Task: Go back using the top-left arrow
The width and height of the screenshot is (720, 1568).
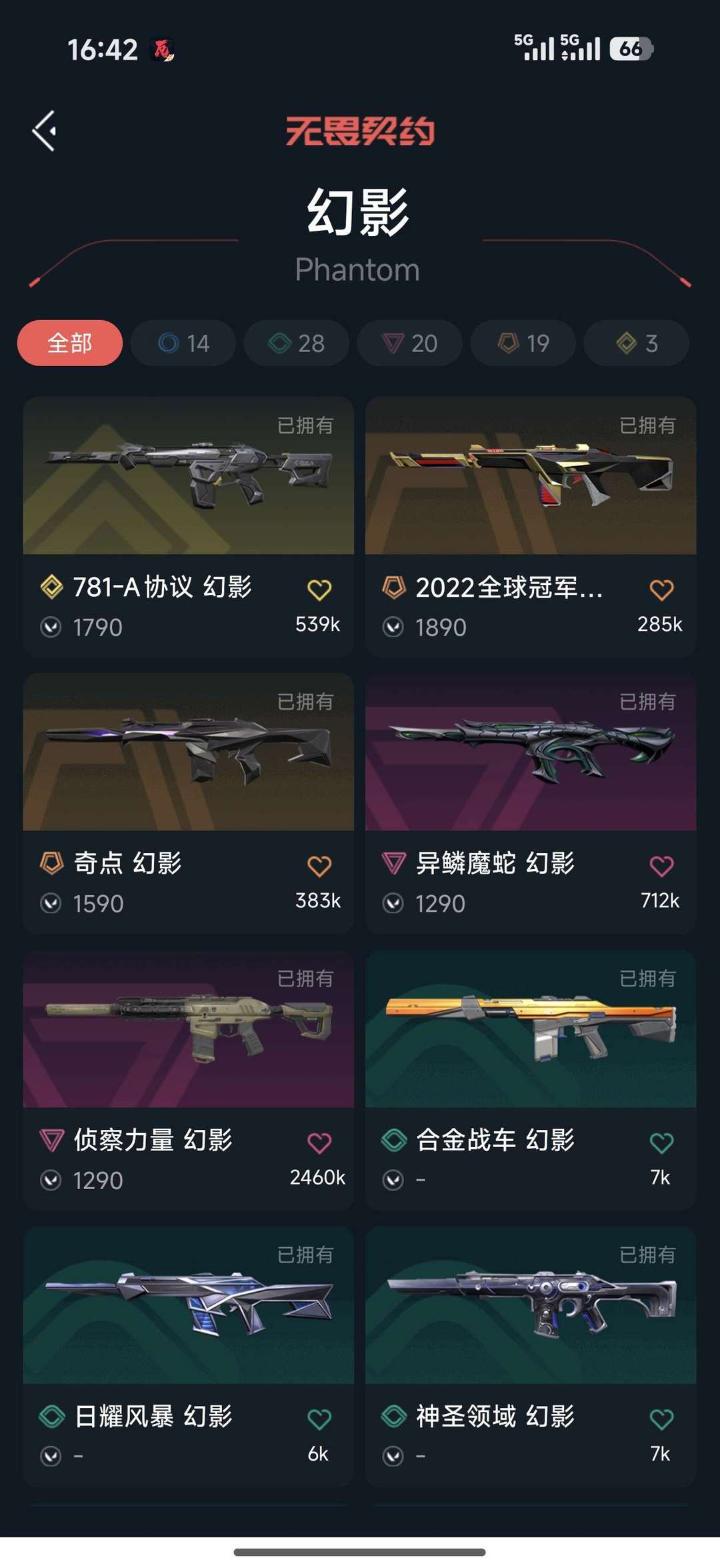Action: (x=44, y=131)
